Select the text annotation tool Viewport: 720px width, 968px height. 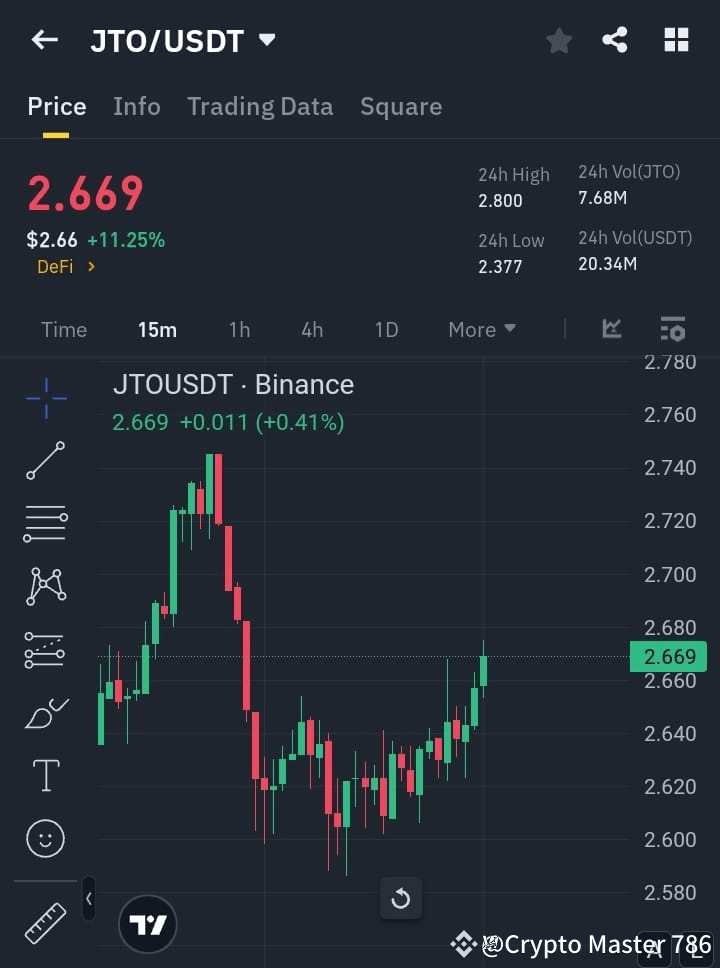tap(45, 775)
